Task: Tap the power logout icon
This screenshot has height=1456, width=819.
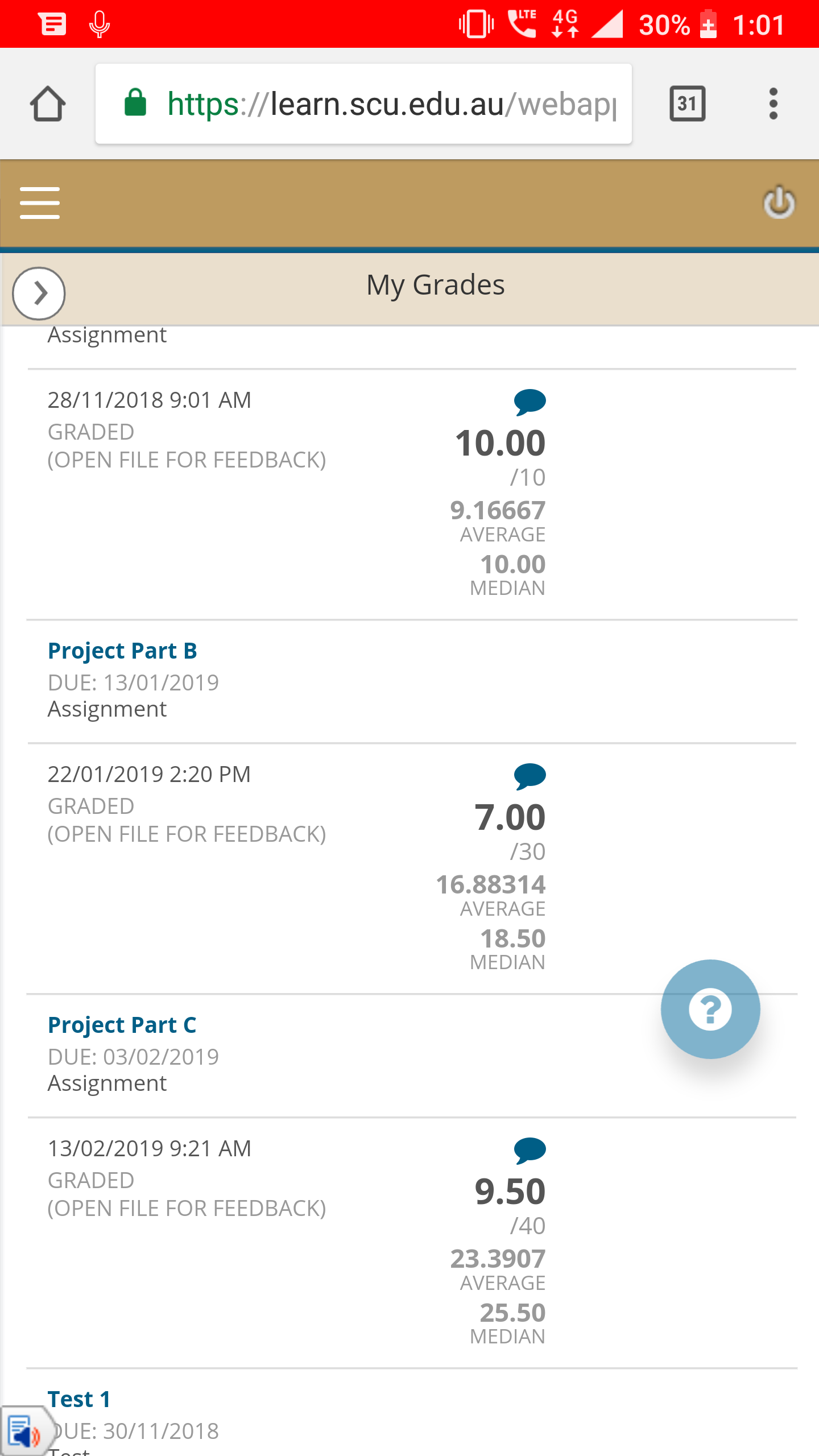Action: click(779, 202)
